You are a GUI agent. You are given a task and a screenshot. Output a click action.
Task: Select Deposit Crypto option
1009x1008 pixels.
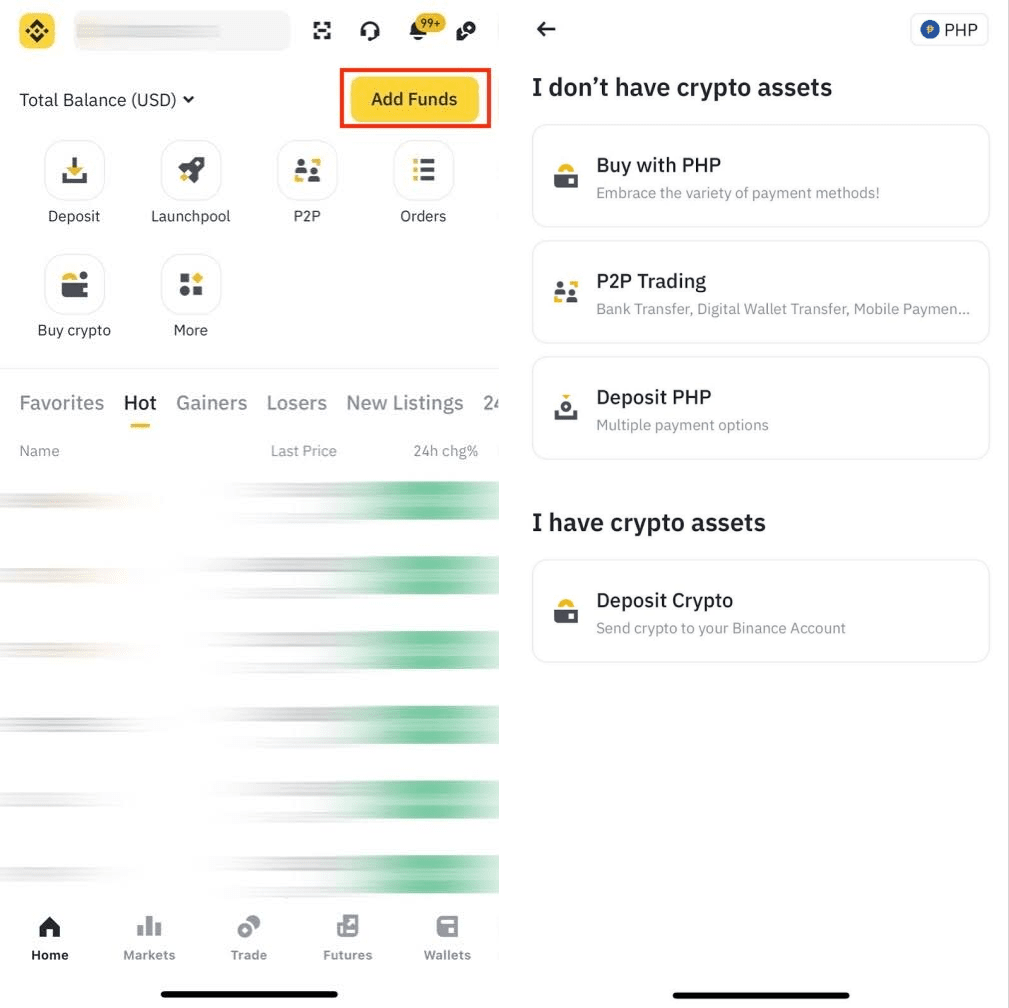760,611
